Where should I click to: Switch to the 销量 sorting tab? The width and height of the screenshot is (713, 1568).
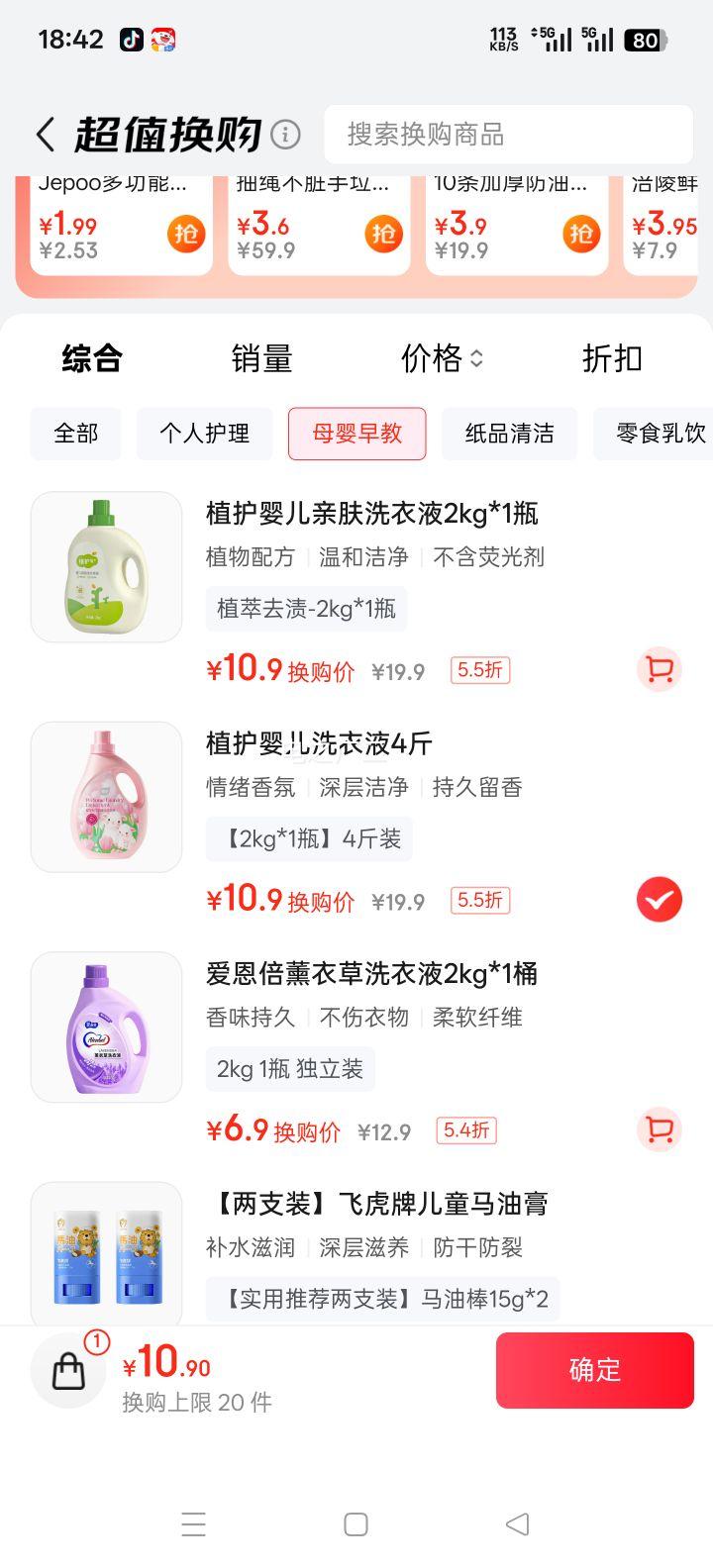(263, 359)
